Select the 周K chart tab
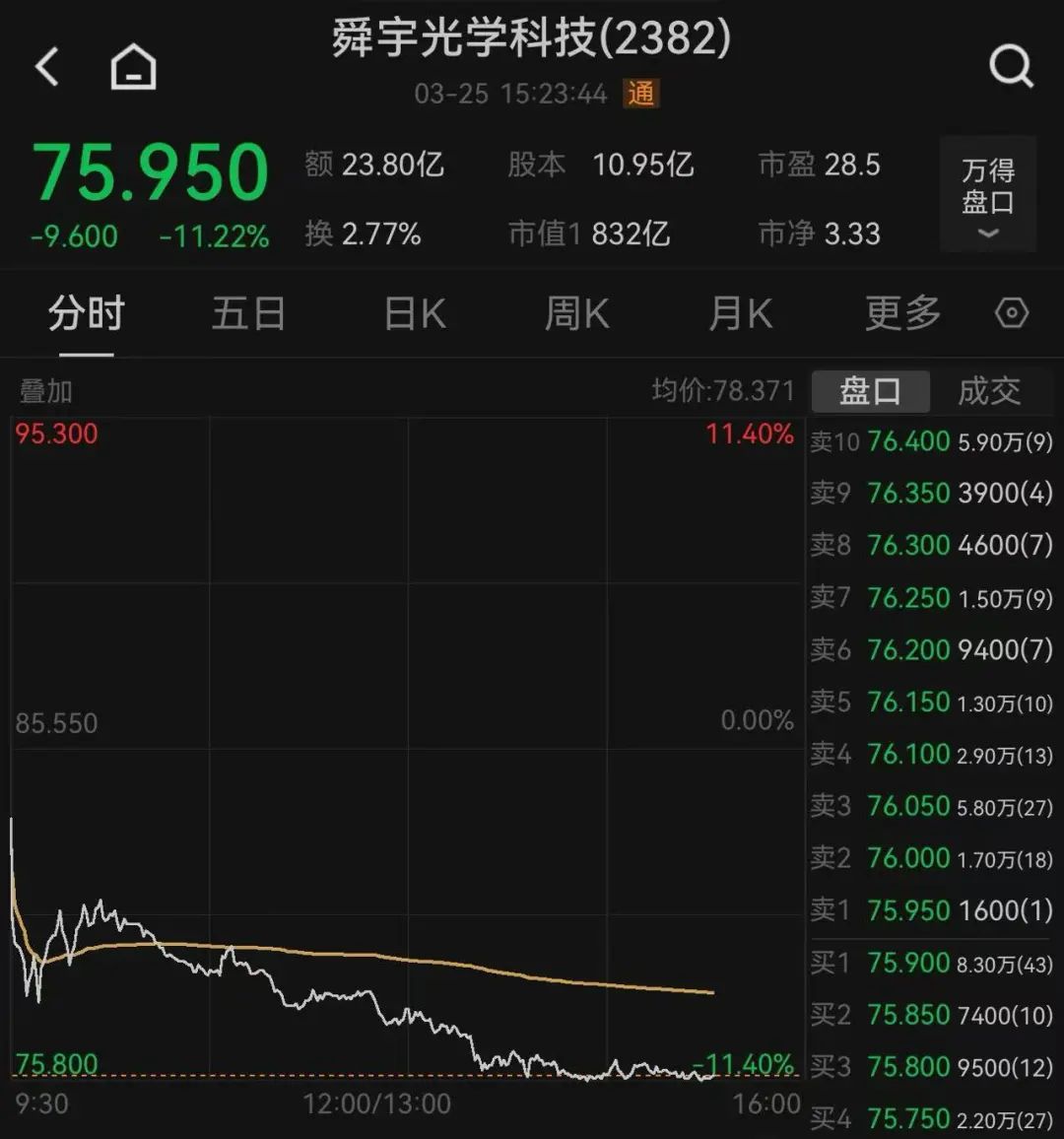 coord(577,314)
